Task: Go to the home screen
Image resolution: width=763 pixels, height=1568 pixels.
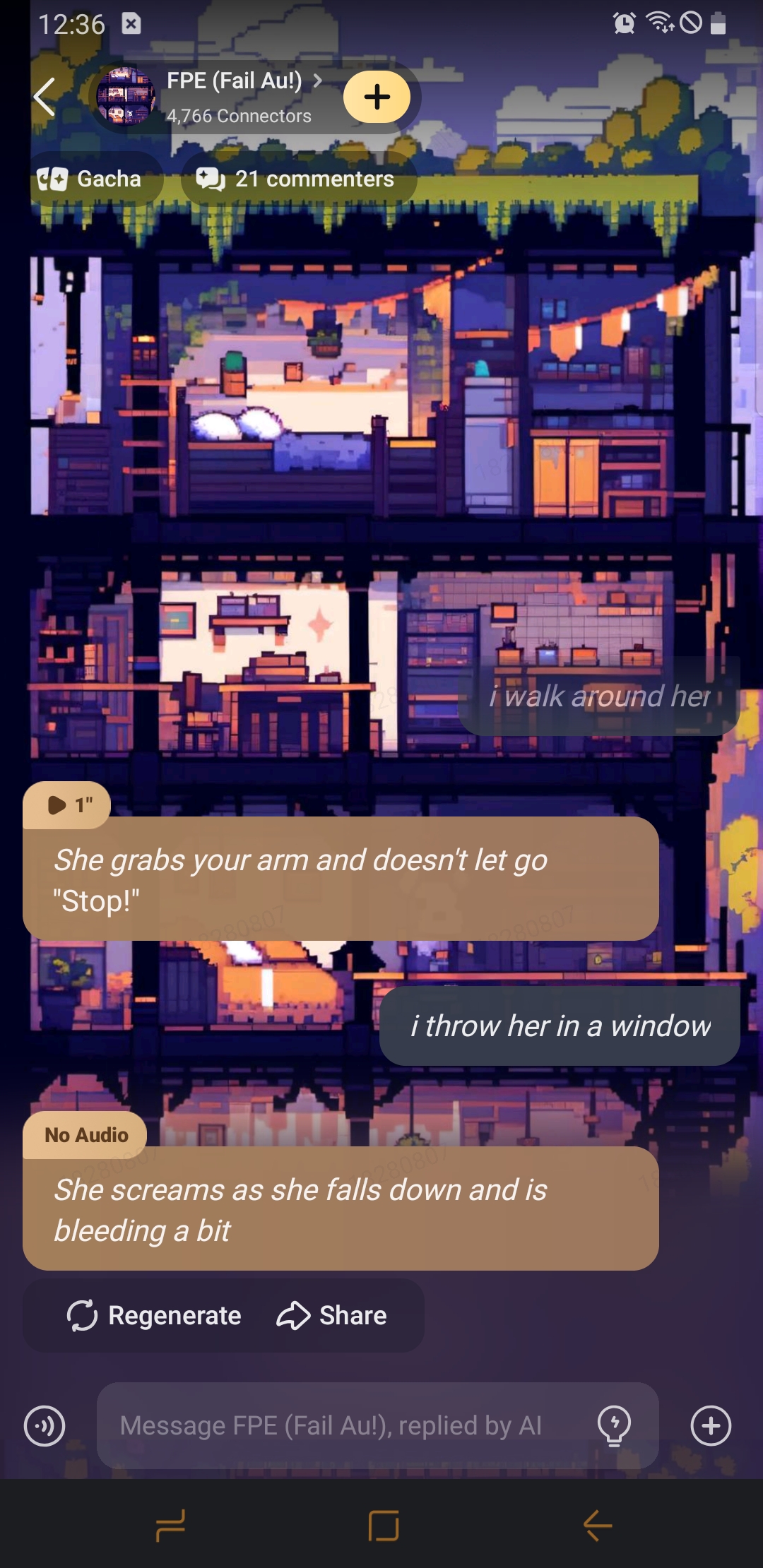Action: pos(384,1526)
